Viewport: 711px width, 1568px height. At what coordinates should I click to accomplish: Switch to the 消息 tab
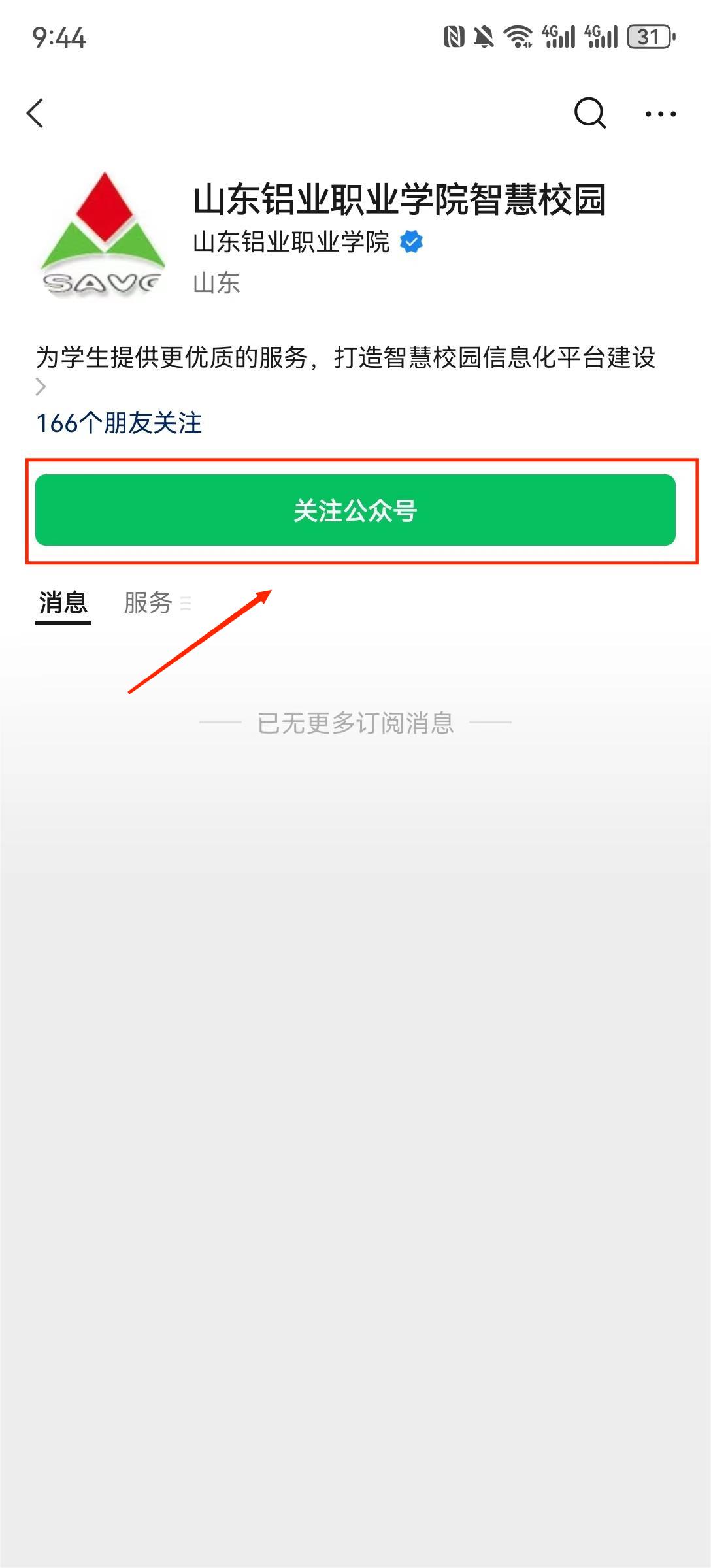pos(63,602)
